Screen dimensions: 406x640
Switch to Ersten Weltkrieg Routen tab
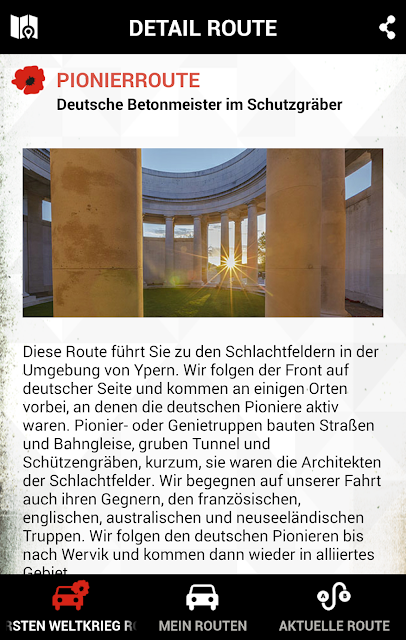(x=68, y=607)
